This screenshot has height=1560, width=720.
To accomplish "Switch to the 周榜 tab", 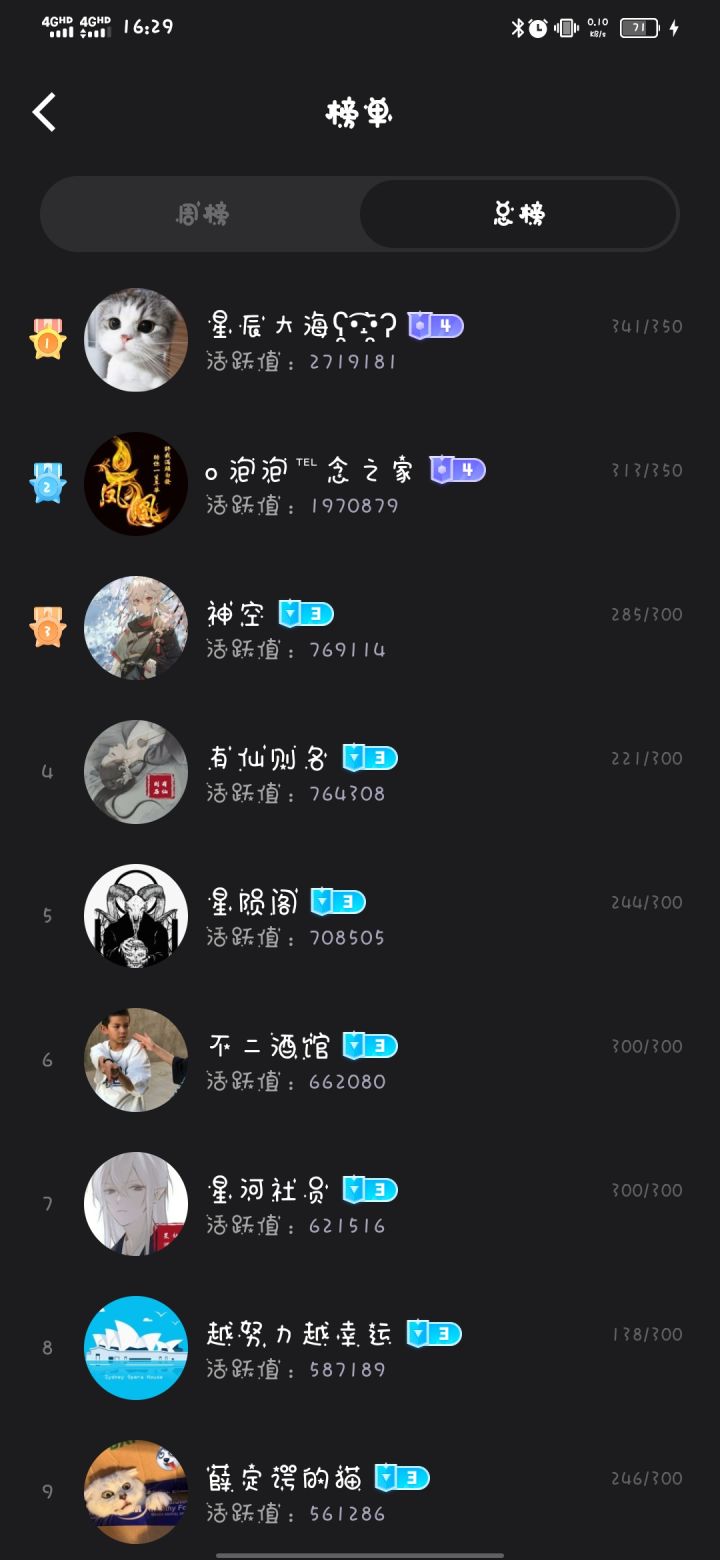I will coord(202,214).
